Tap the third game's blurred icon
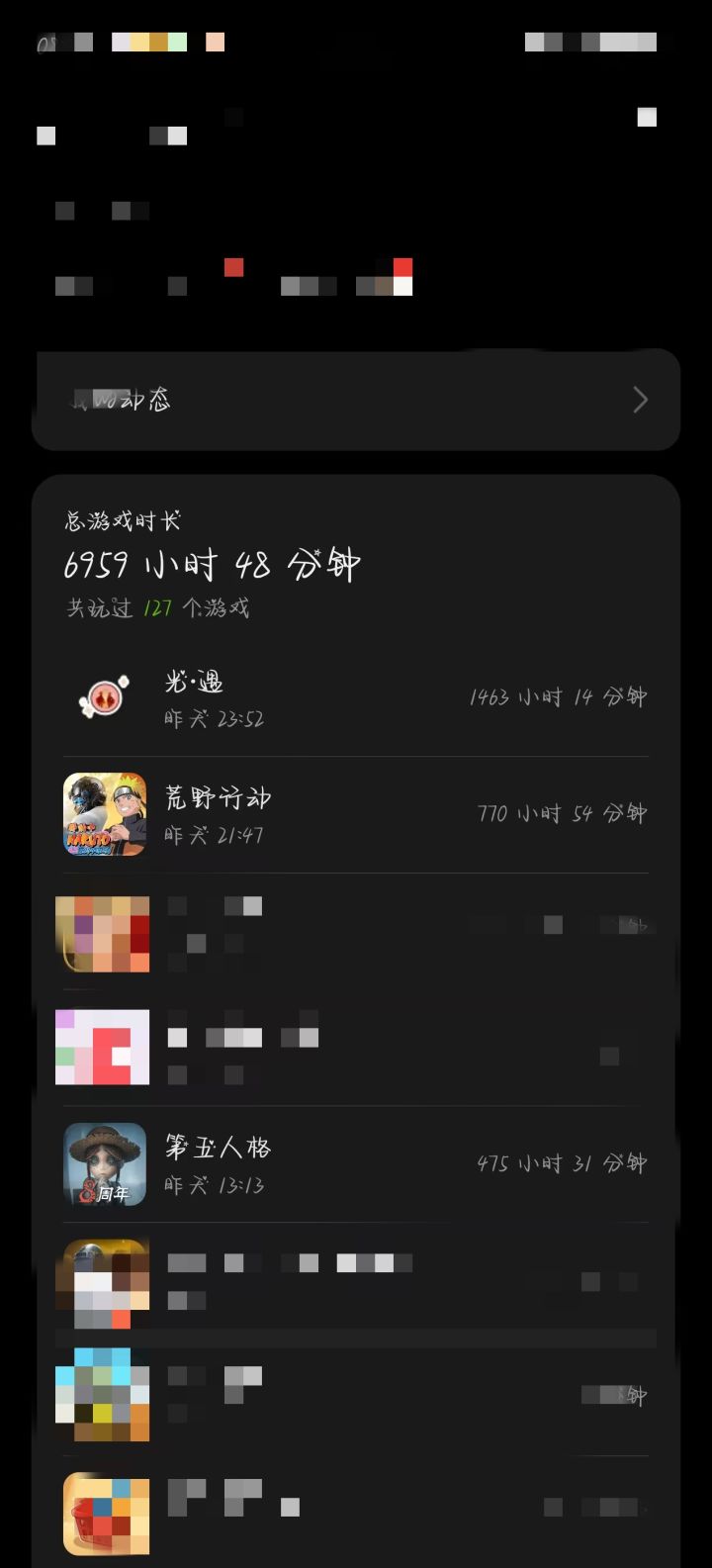The image size is (712, 1568). click(x=103, y=932)
